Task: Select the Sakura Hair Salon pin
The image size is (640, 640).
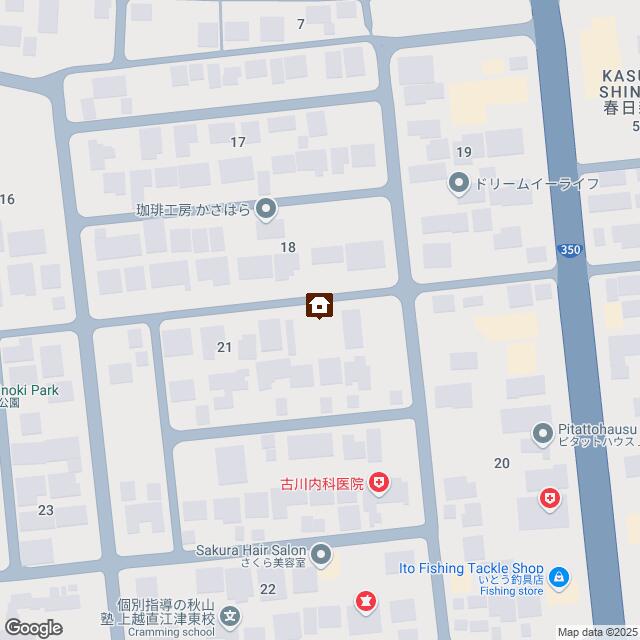Action: (x=321, y=553)
